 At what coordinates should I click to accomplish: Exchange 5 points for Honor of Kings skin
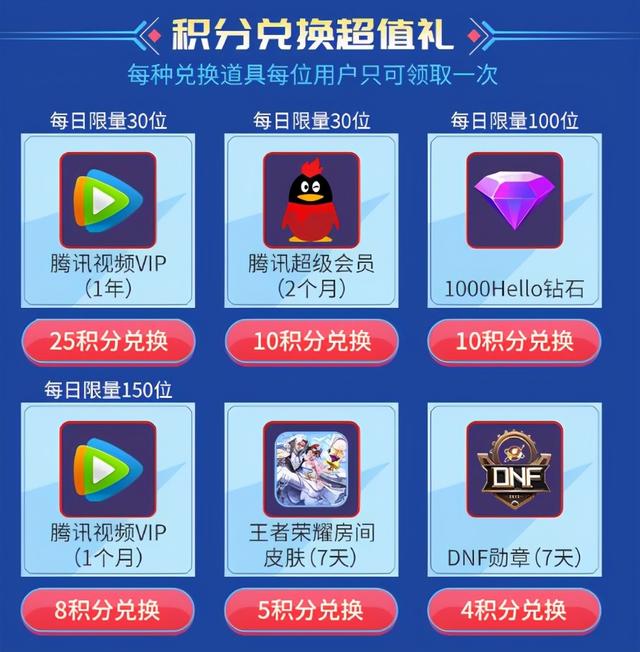(312, 609)
